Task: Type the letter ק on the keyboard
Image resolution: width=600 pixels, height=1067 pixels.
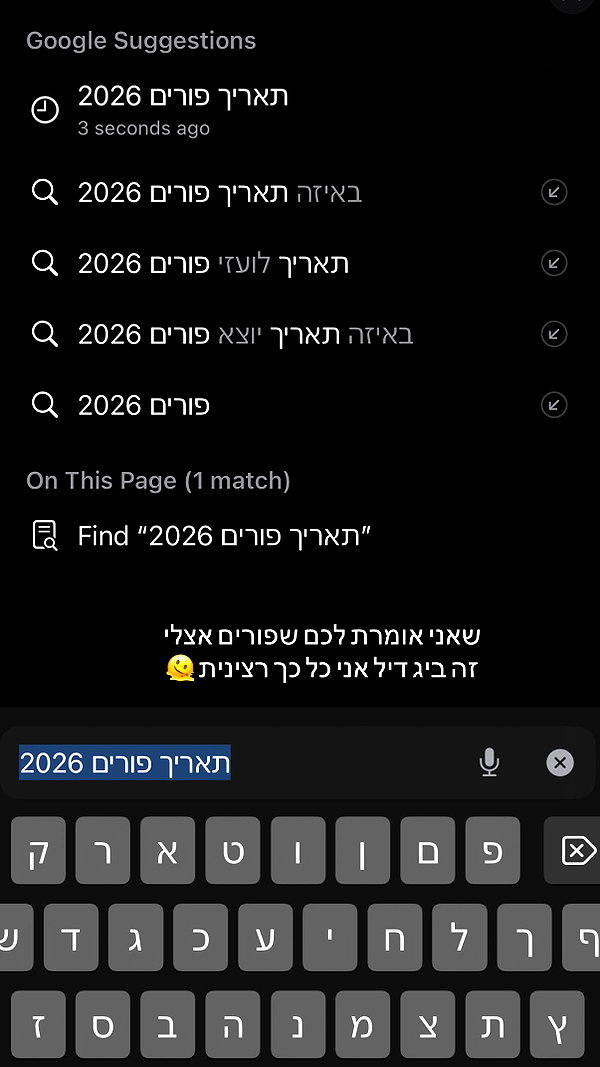Action: [38, 851]
